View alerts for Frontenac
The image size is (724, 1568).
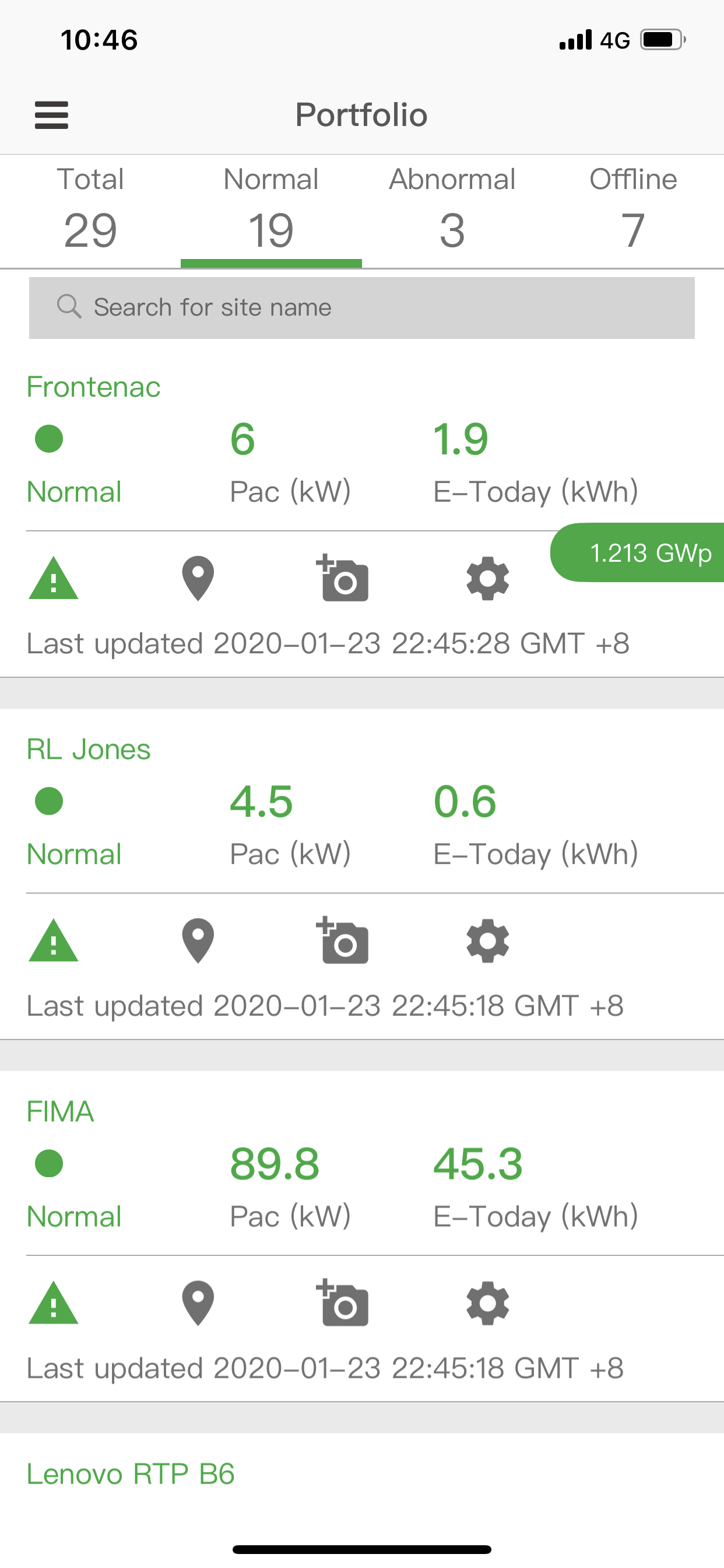[54, 577]
